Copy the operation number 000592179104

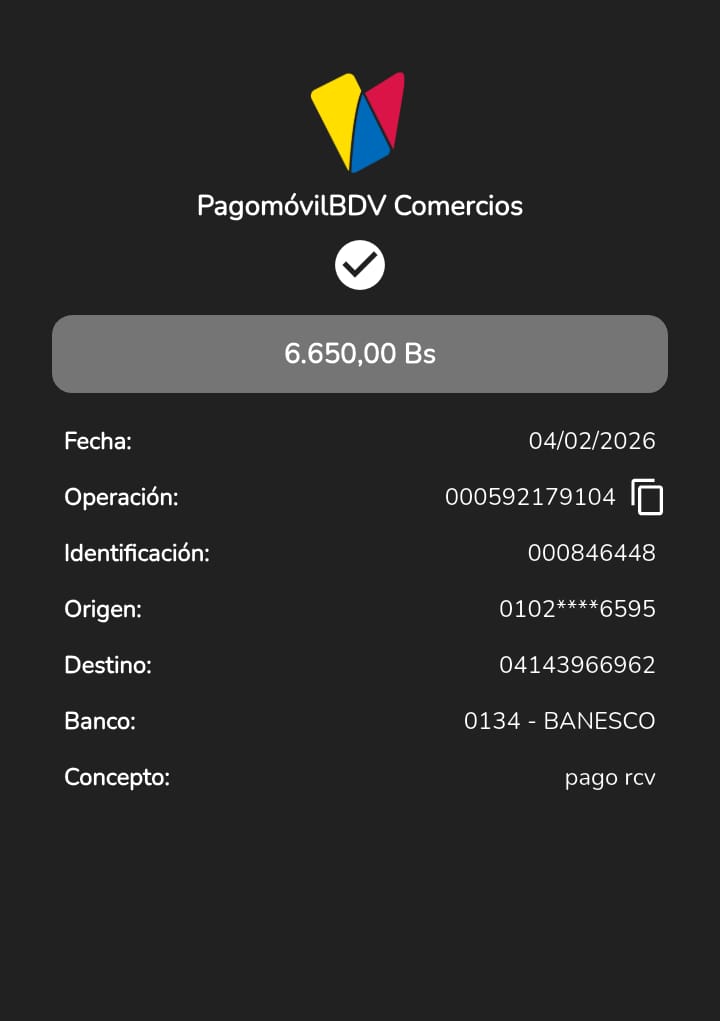(647, 497)
